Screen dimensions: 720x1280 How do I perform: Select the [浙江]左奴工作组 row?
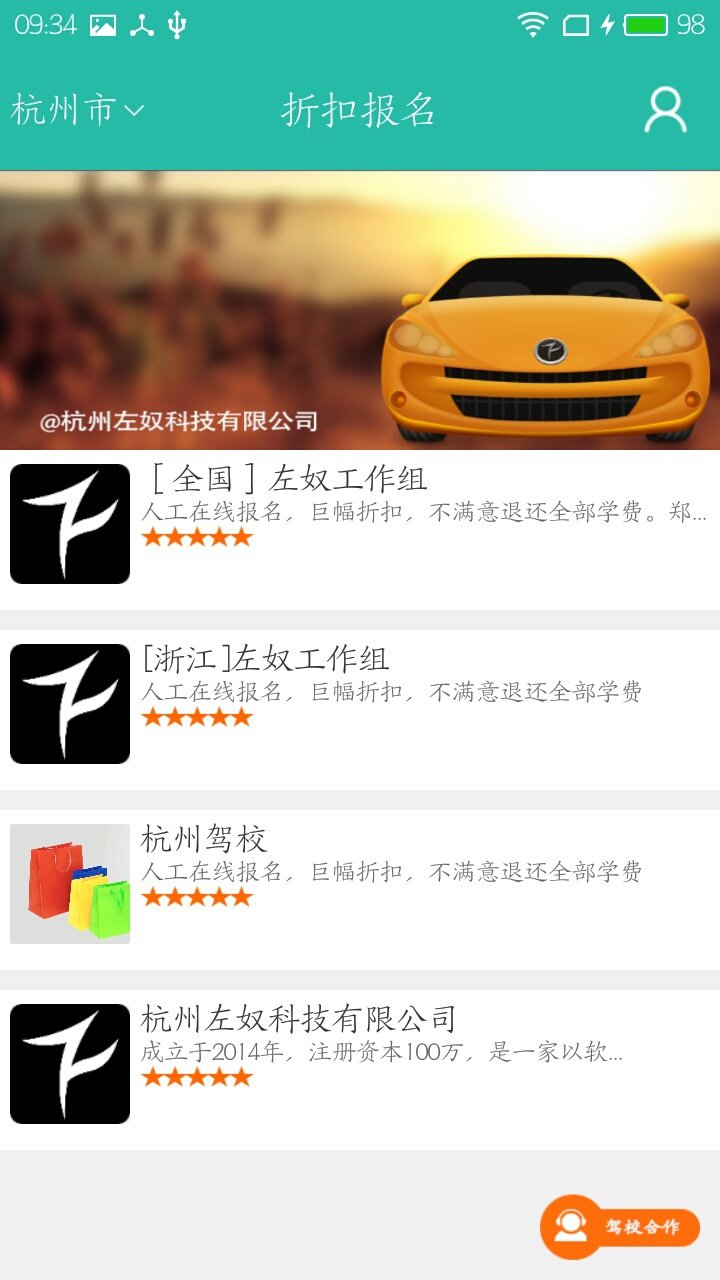coord(360,705)
